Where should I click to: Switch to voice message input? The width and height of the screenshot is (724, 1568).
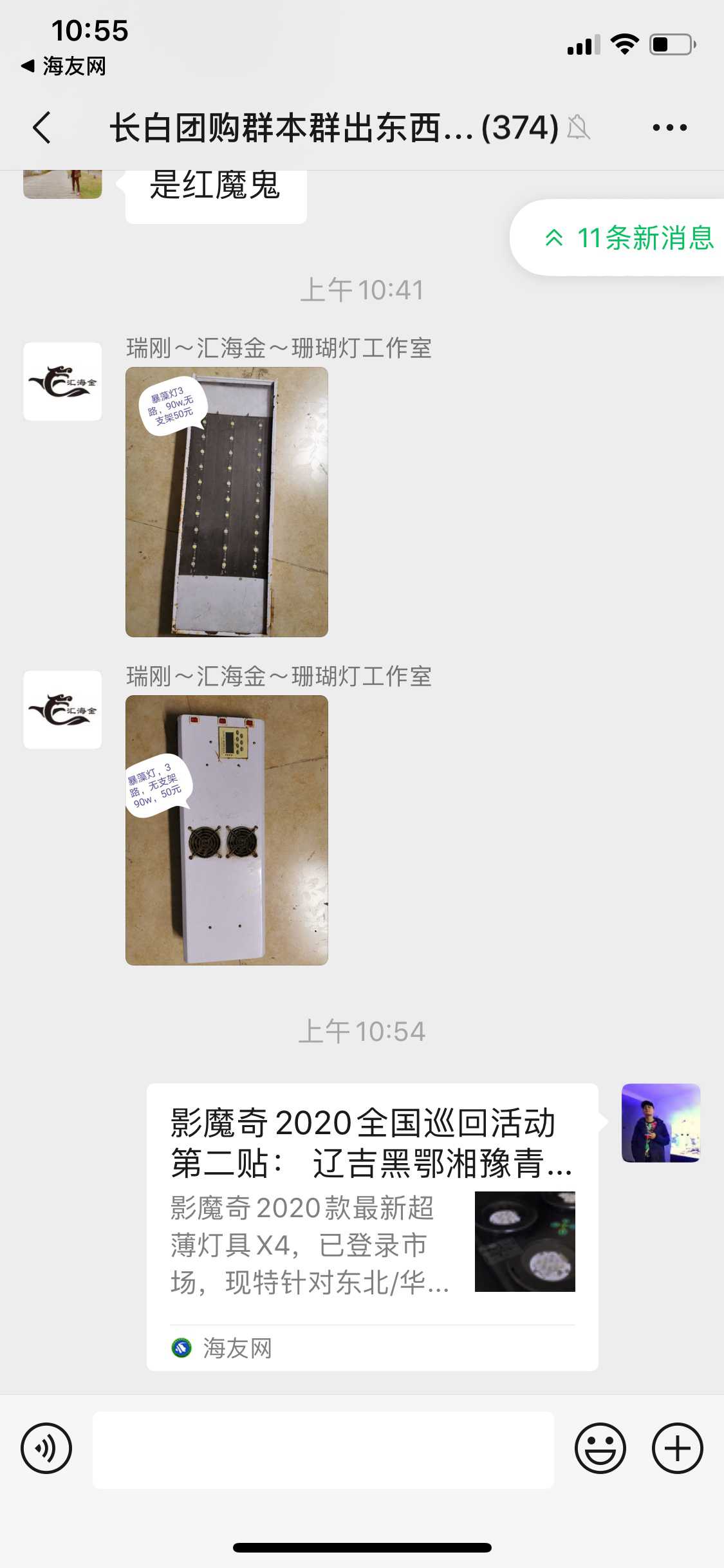46,1448
